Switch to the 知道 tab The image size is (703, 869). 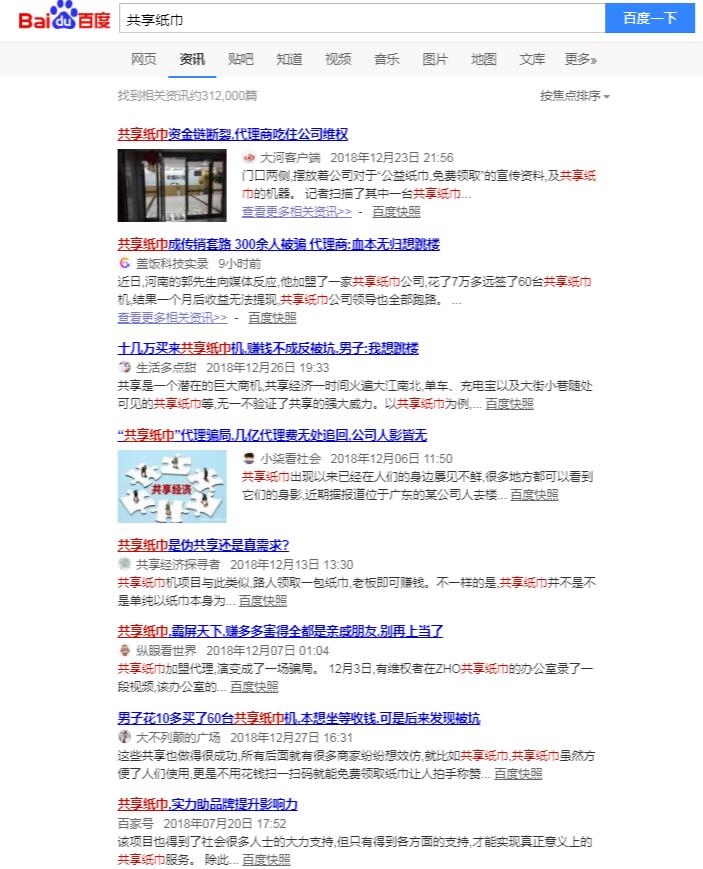(x=289, y=59)
